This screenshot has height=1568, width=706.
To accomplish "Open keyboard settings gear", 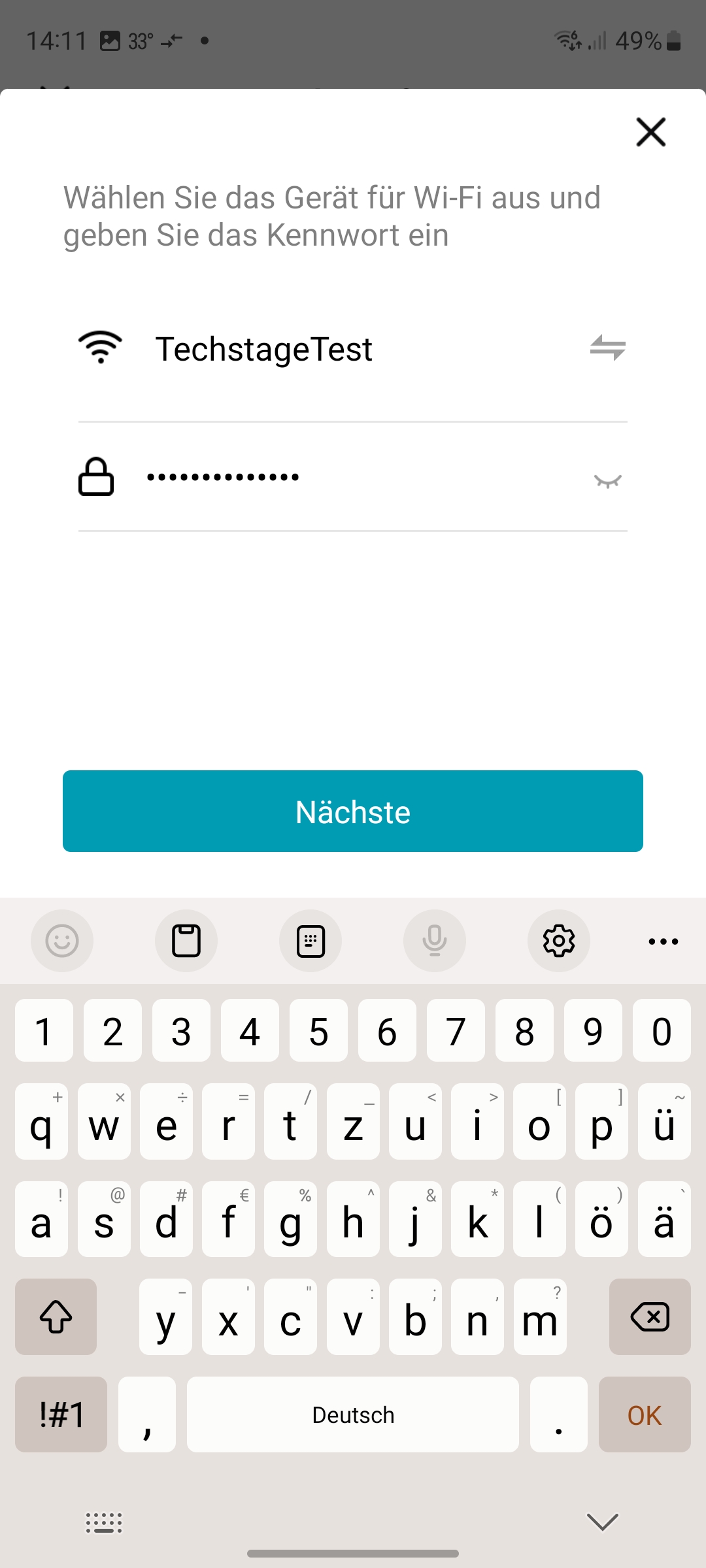I will point(559,941).
